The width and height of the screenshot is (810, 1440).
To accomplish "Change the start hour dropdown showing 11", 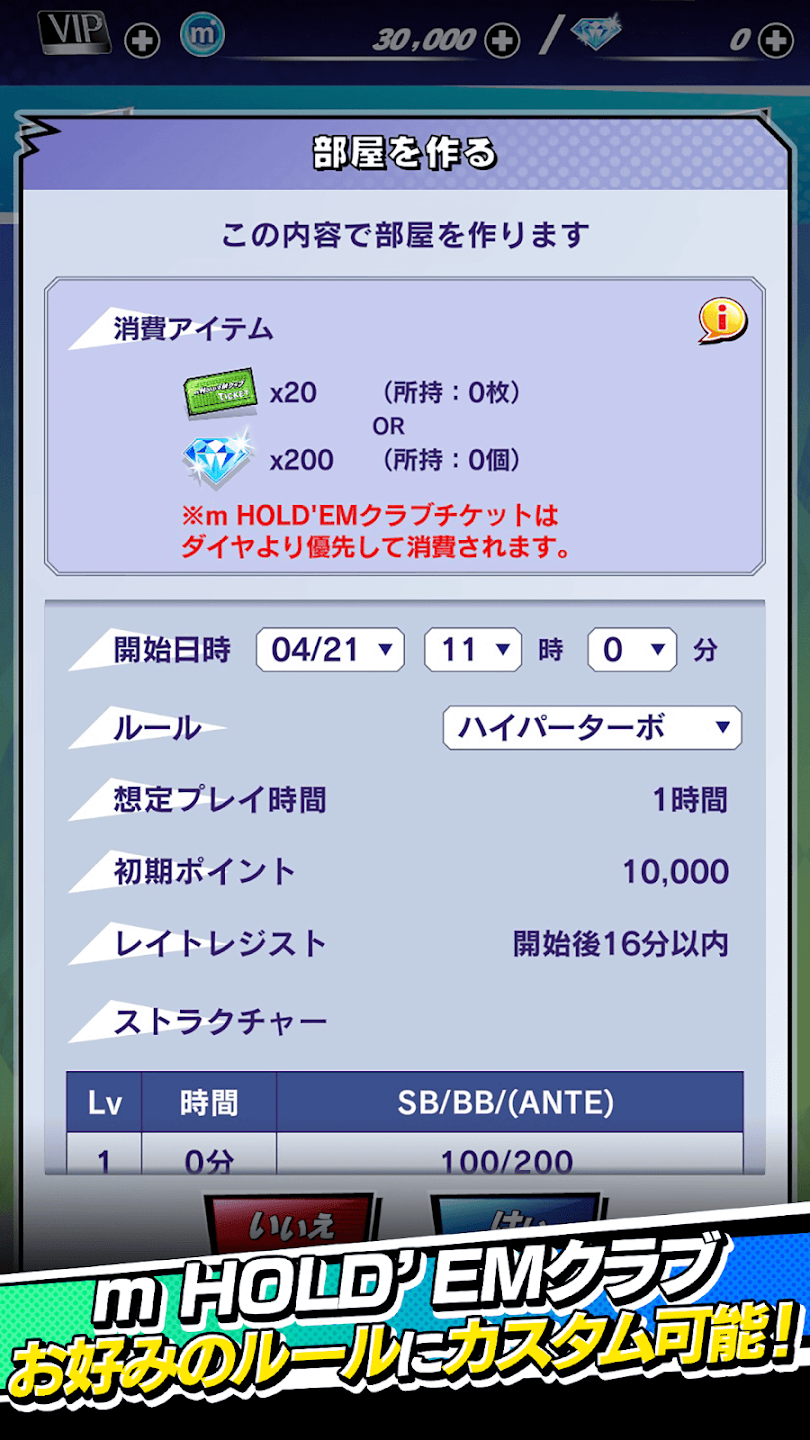I will tap(473, 650).
